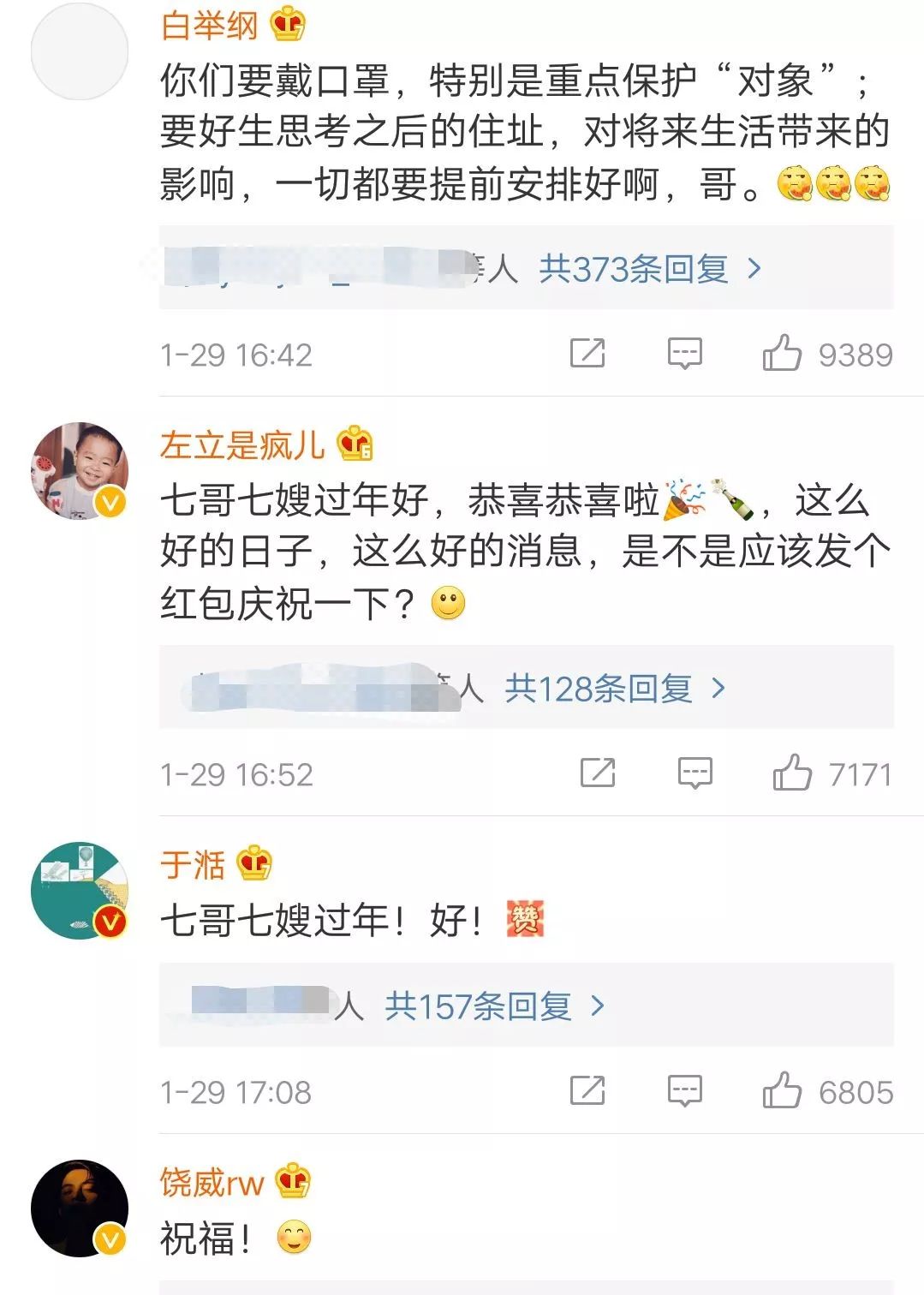
Task: Comment on 左立是疯儿's post
Action: click(x=694, y=773)
